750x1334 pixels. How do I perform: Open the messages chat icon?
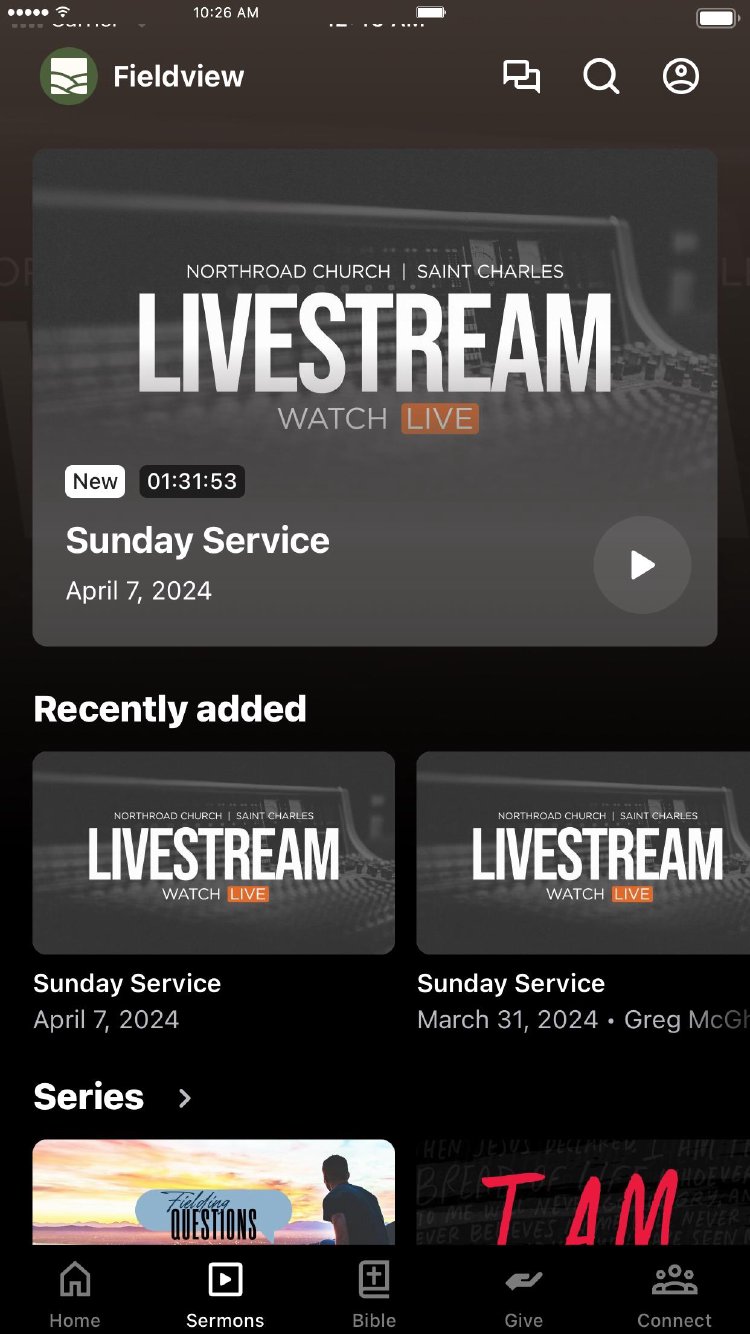[x=521, y=77]
